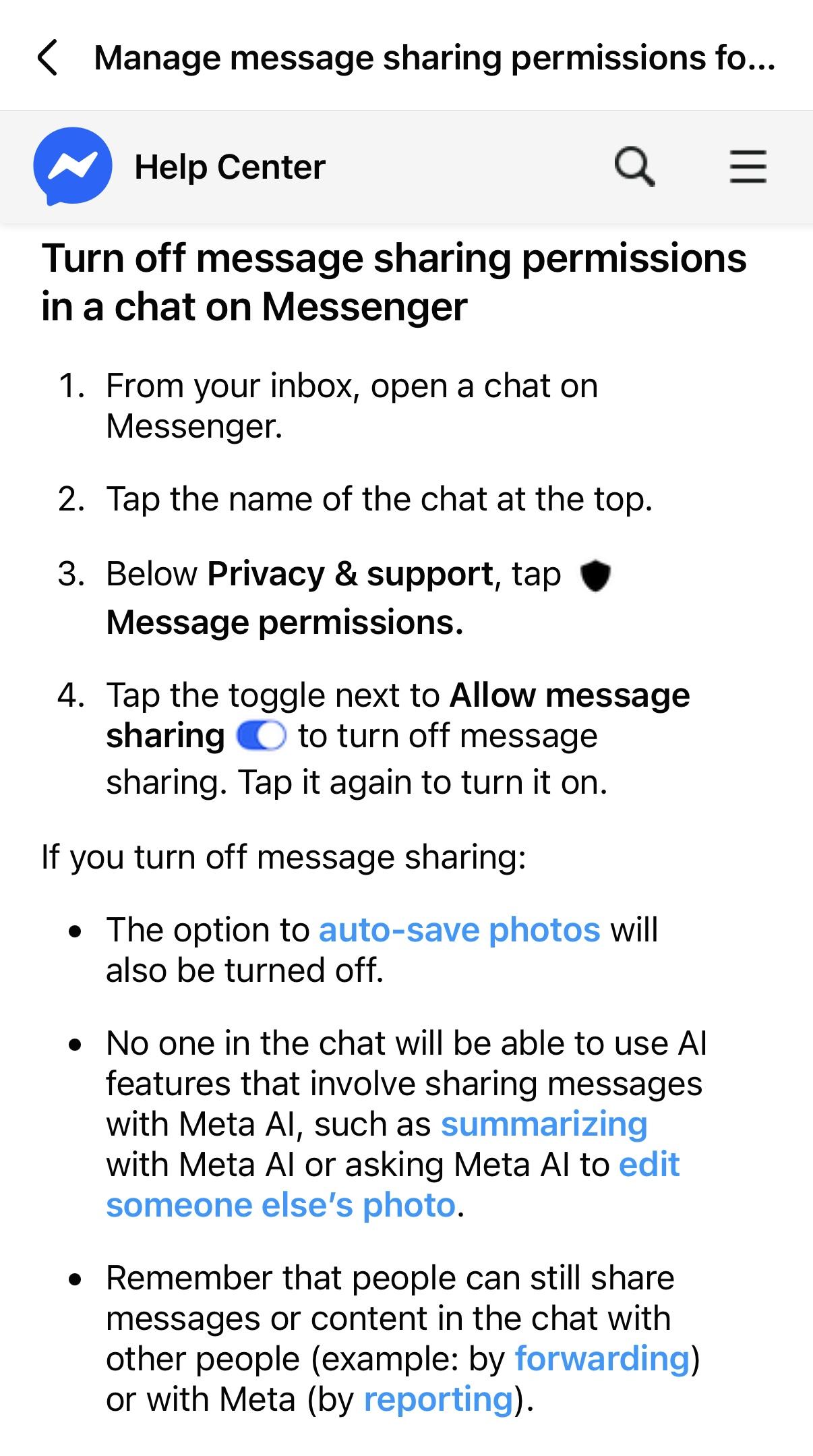The image size is (813, 1456).
Task: Follow the edit someone else's photo link
Action: click(x=280, y=1205)
